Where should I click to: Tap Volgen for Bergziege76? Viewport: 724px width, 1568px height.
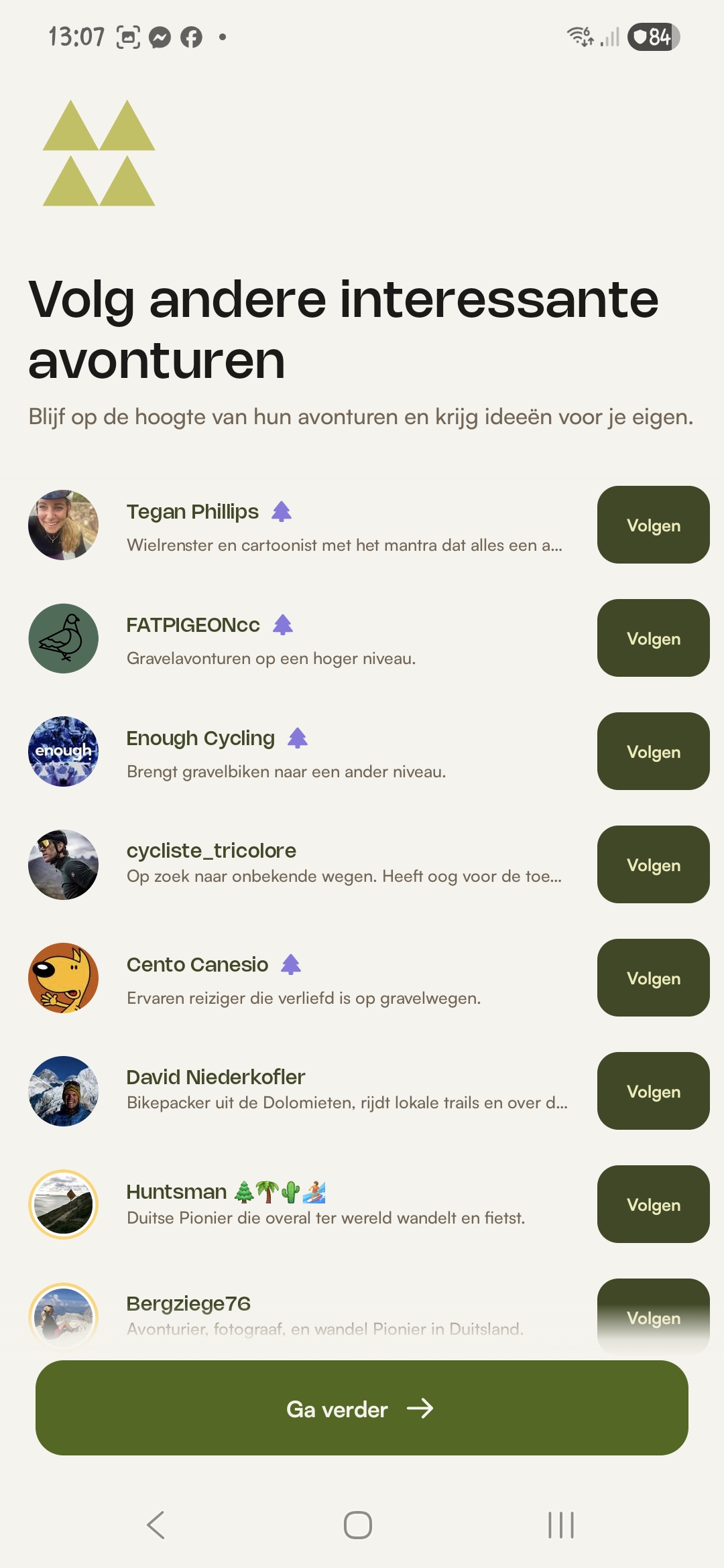653,1316
